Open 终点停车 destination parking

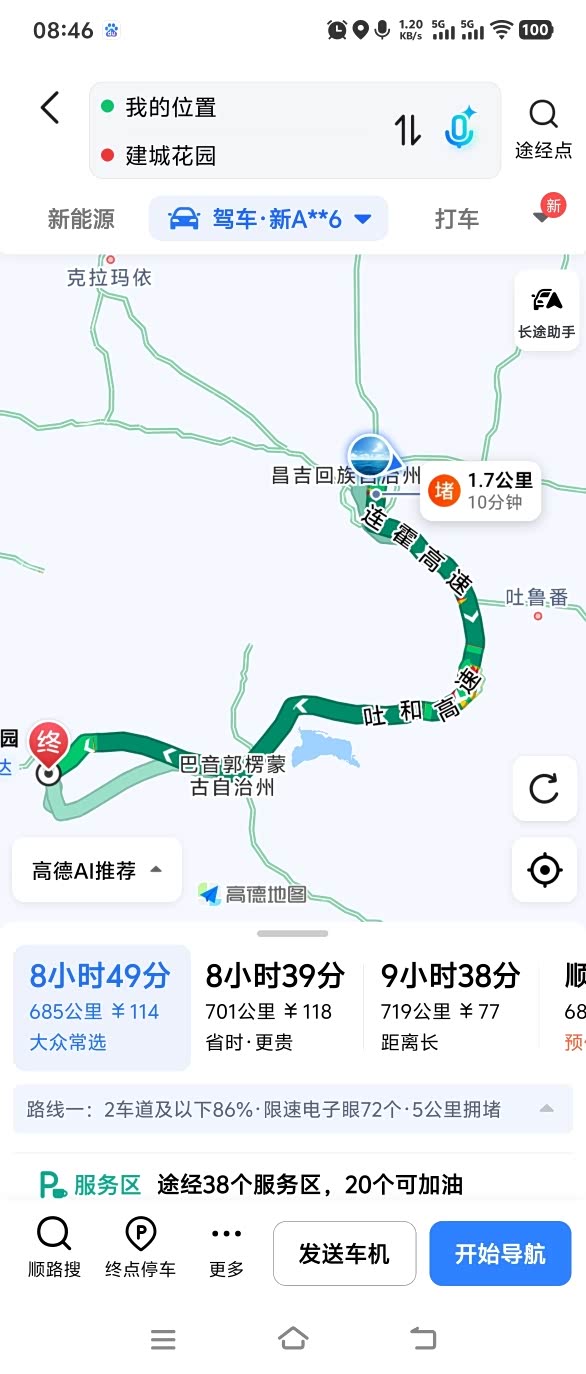140,1247
